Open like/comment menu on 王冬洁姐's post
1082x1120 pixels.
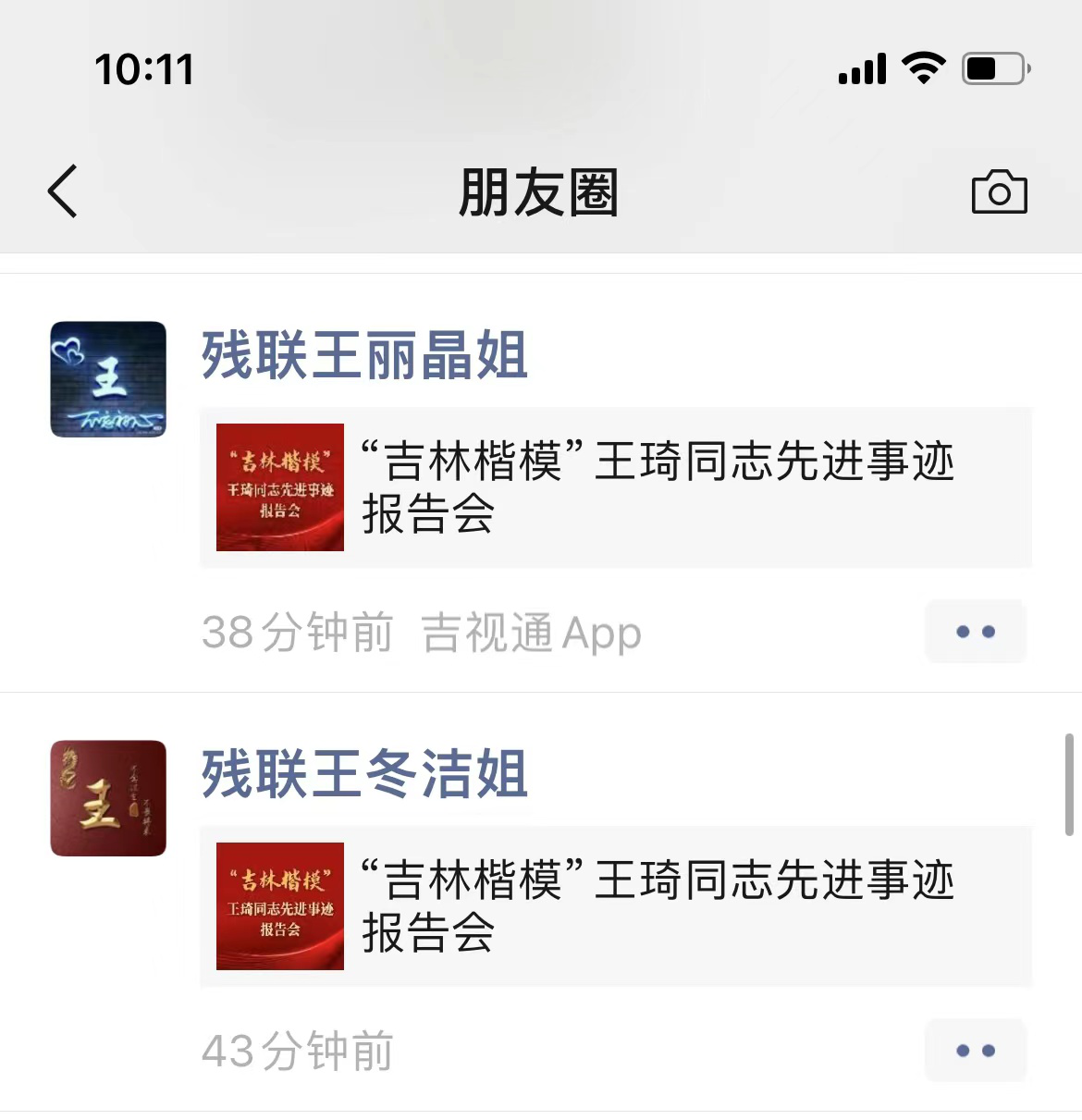tap(975, 1051)
